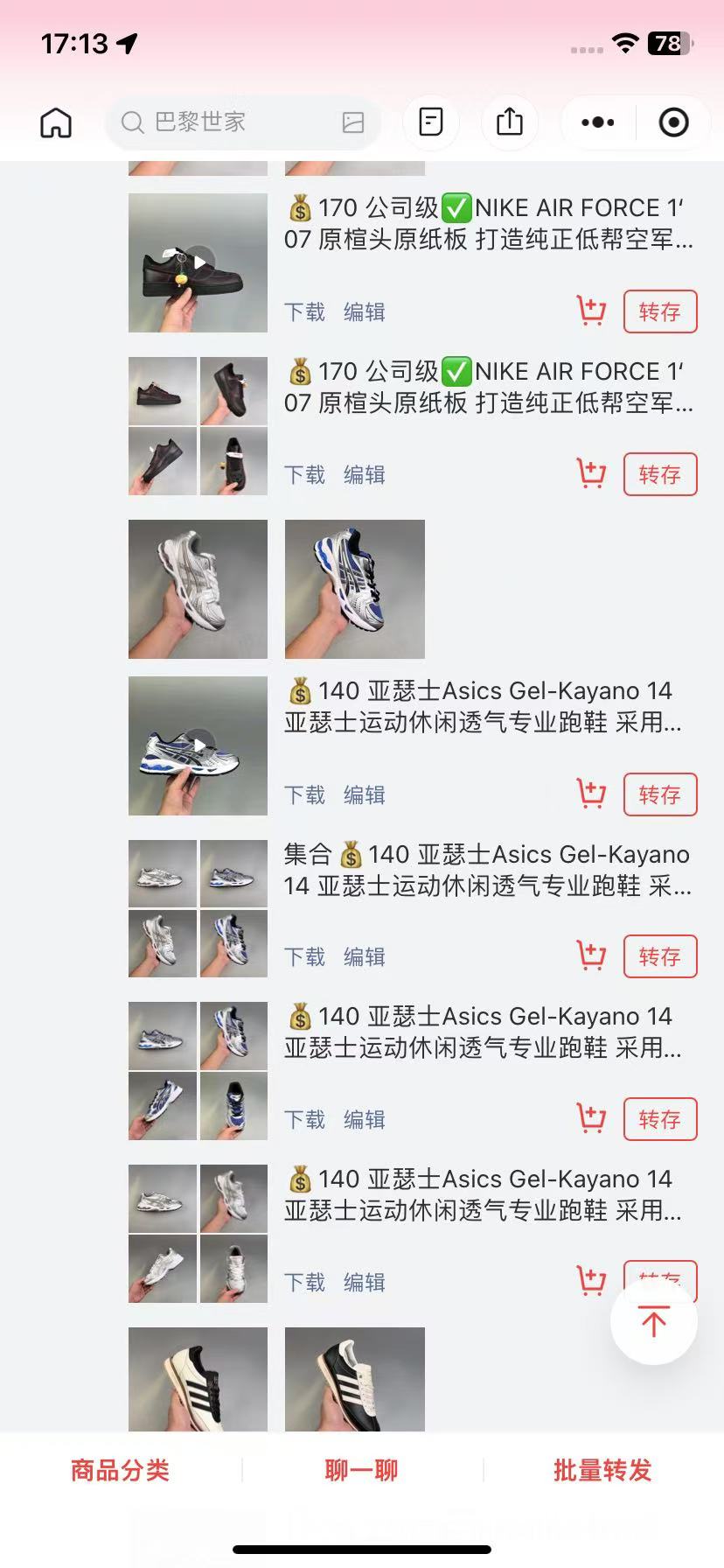Add the 集合 Asics Gel-Kayano post to cart
The width and height of the screenshot is (724, 1568).
591,955
